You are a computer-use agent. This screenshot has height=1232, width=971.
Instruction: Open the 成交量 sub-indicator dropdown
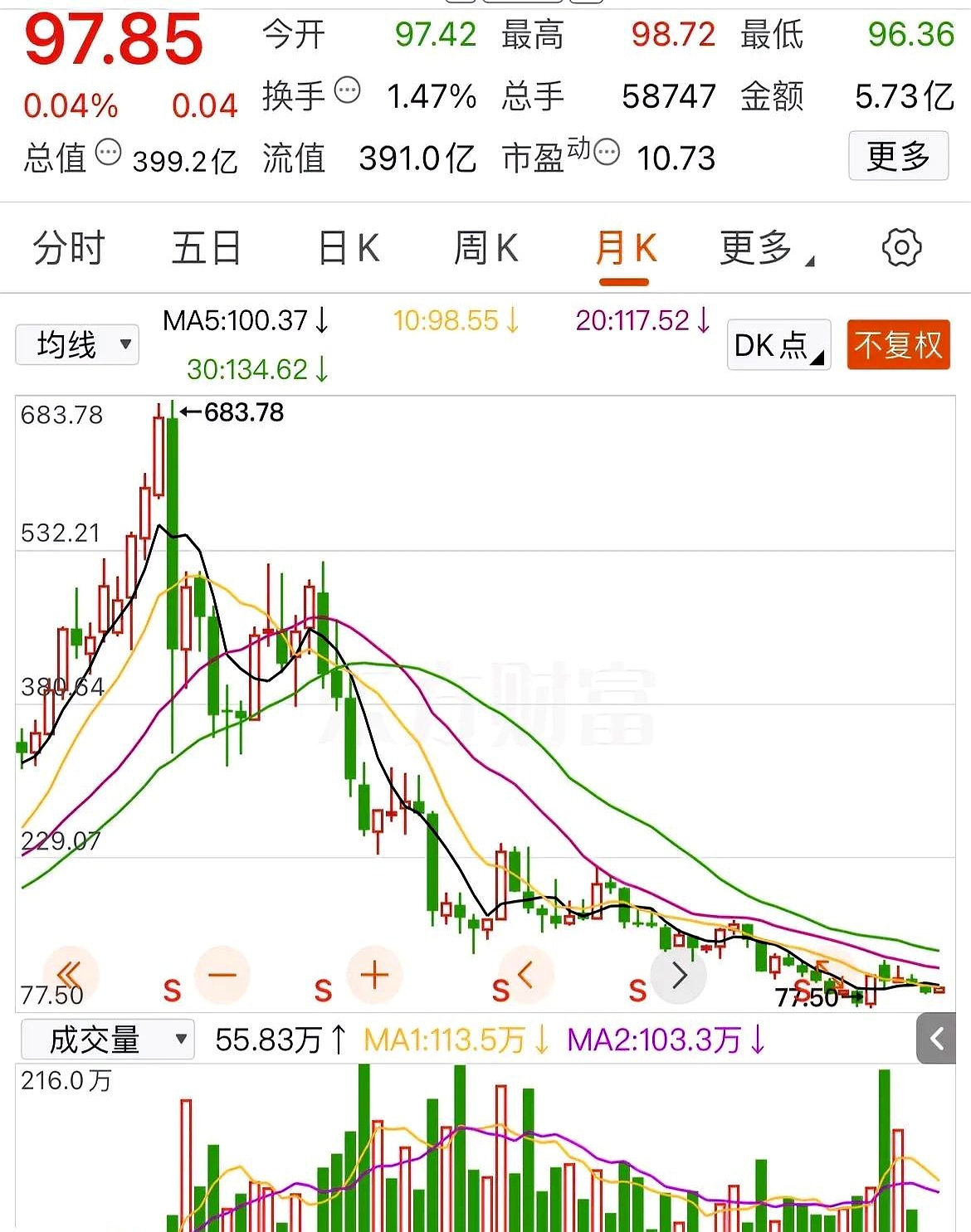tap(107, 1040)
